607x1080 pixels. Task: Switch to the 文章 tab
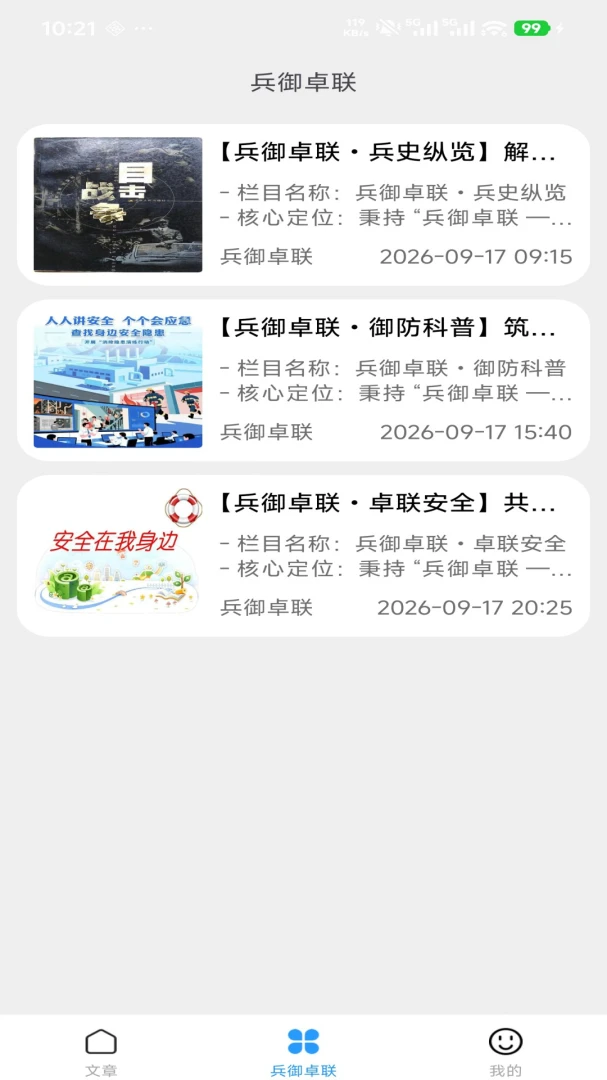[101, 1051]
